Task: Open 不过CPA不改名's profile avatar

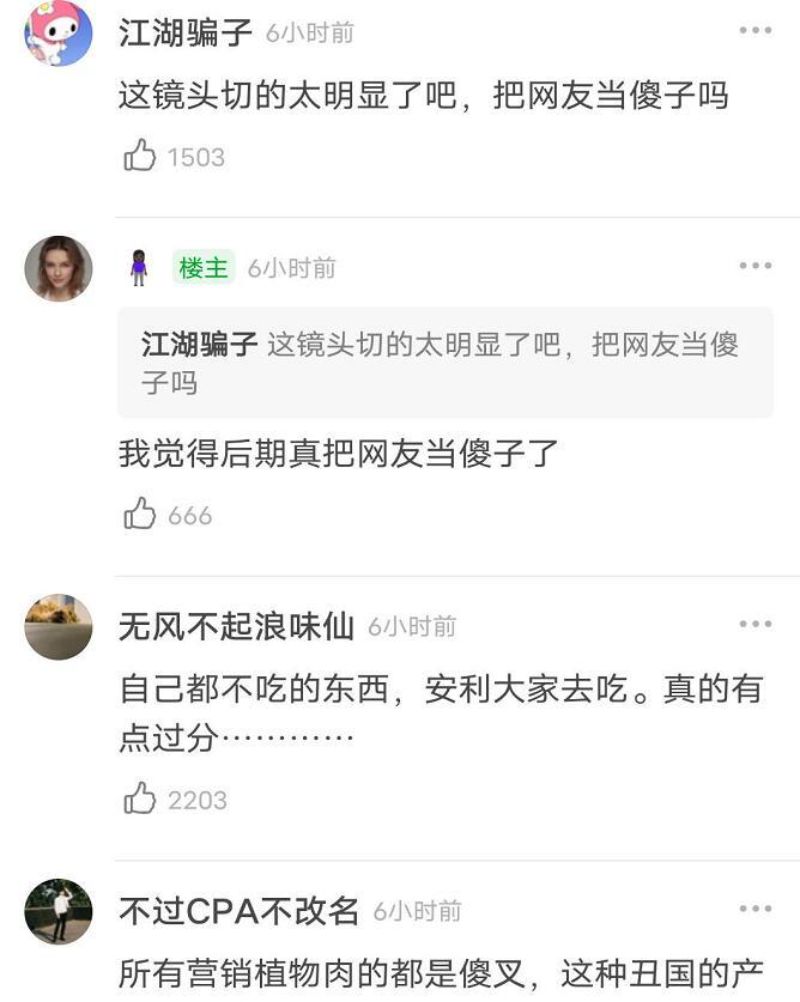Action: pos(58,911)
